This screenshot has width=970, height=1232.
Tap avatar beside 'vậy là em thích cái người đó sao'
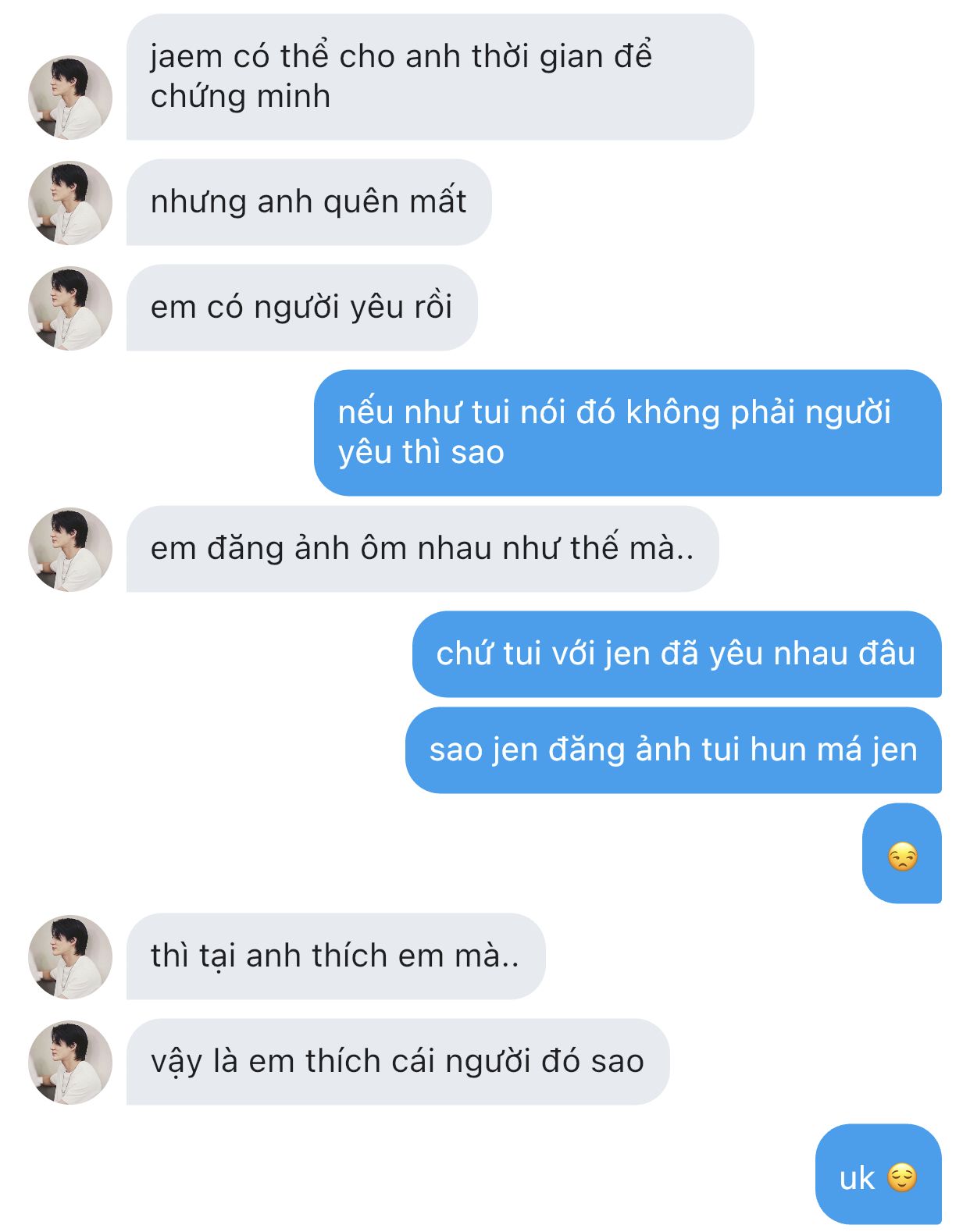pyautogui.click(x=70, y=1063)
